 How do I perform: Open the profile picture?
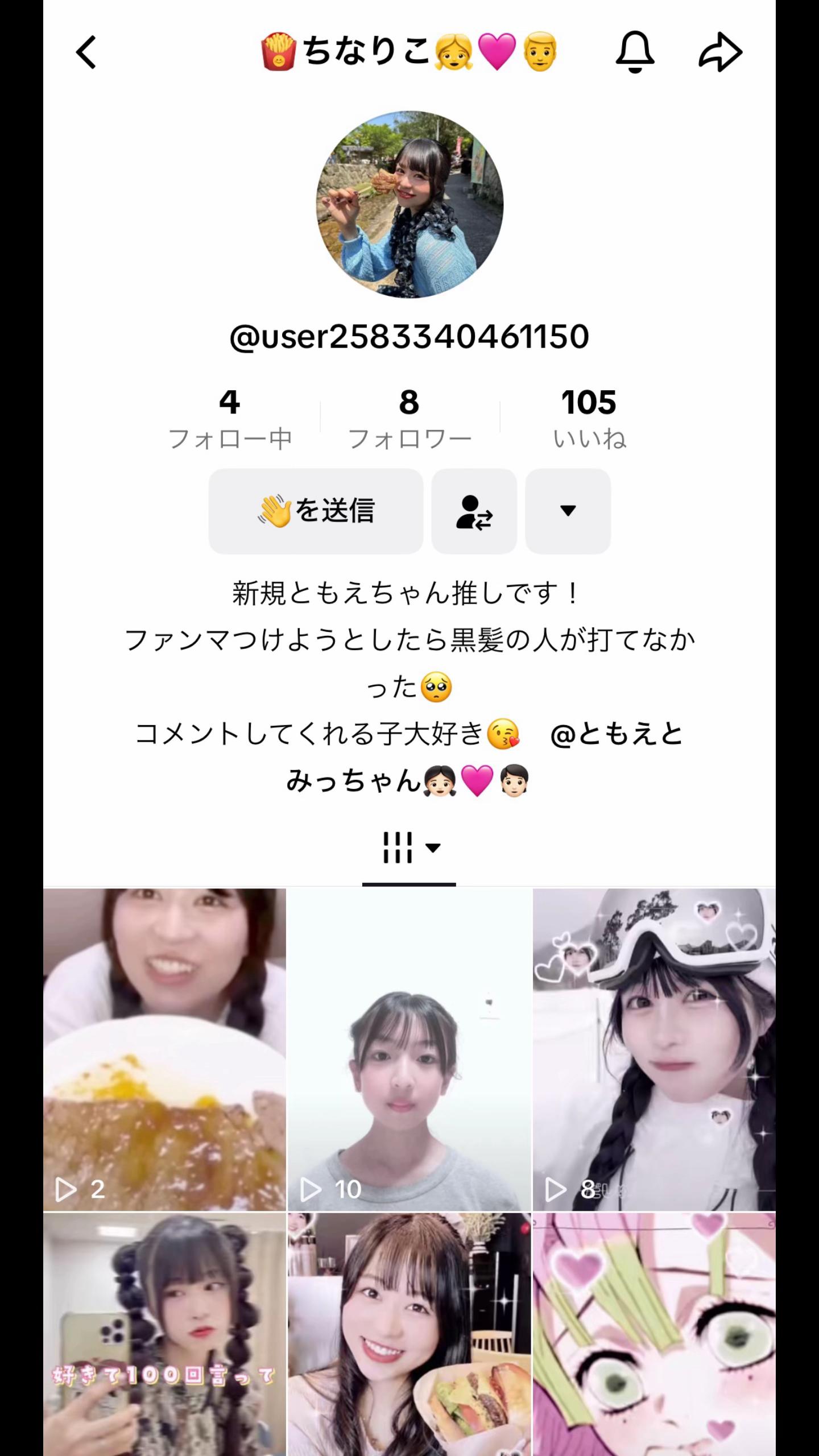(x=409, y=204)
